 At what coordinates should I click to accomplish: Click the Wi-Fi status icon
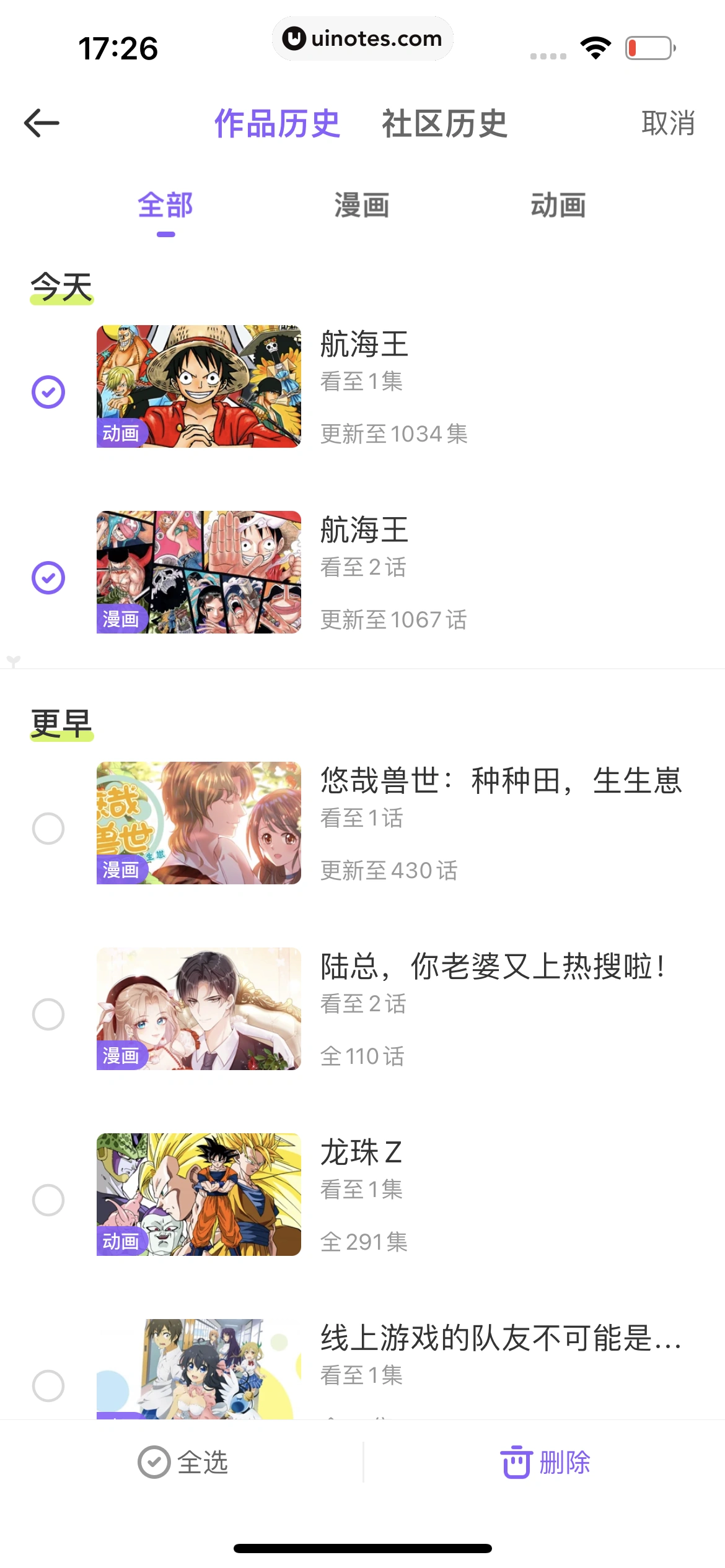pos(595,46)
